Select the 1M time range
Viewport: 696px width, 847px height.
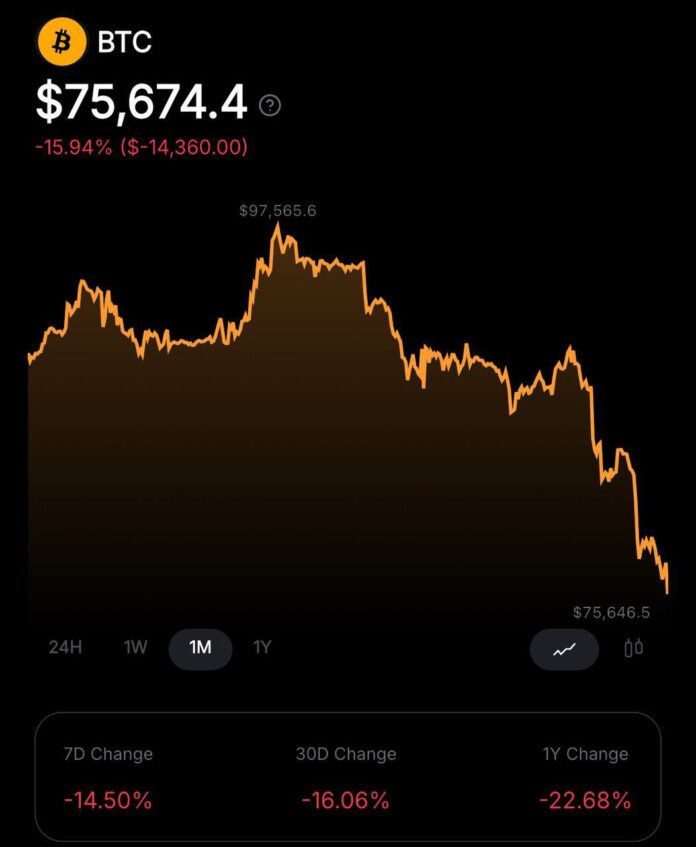click(200, 648)
